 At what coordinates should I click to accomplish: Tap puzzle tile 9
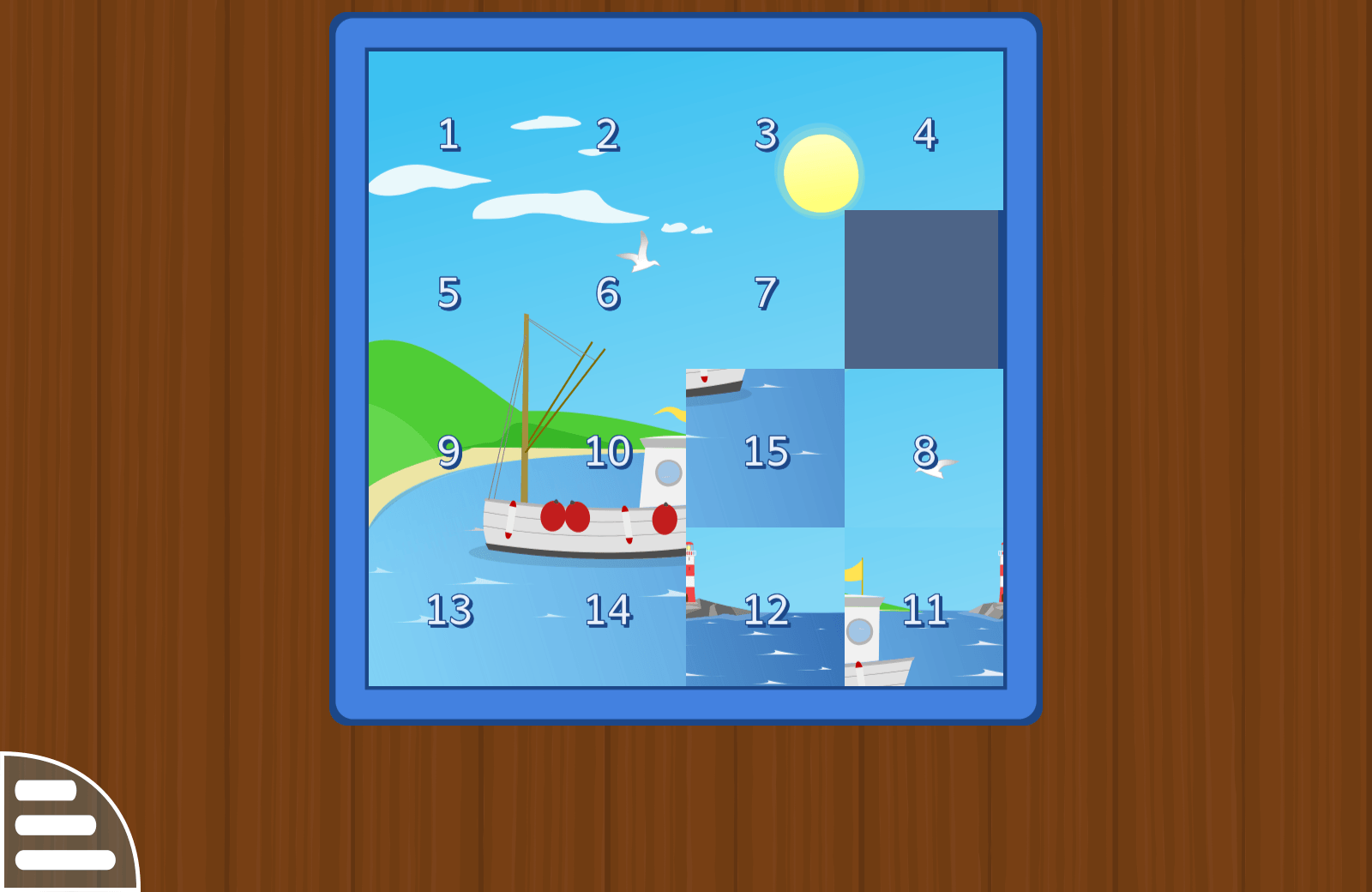(448, 448)
